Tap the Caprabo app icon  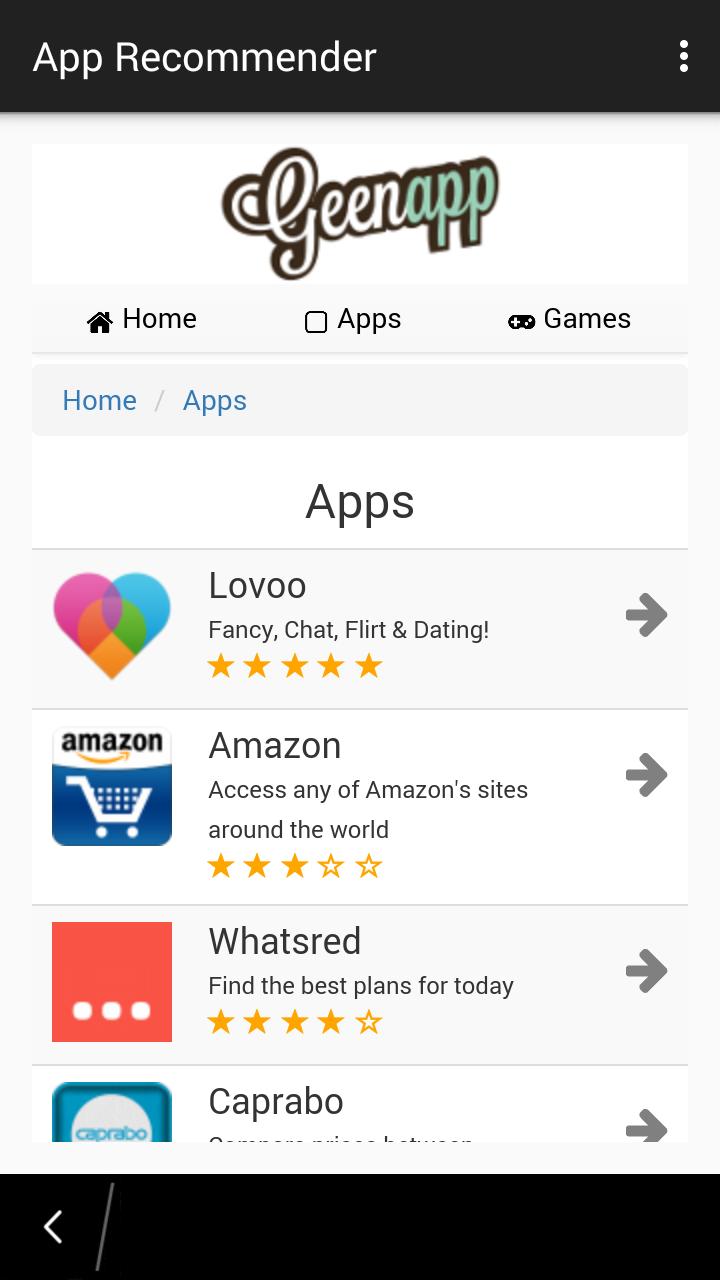point(111,1110)
